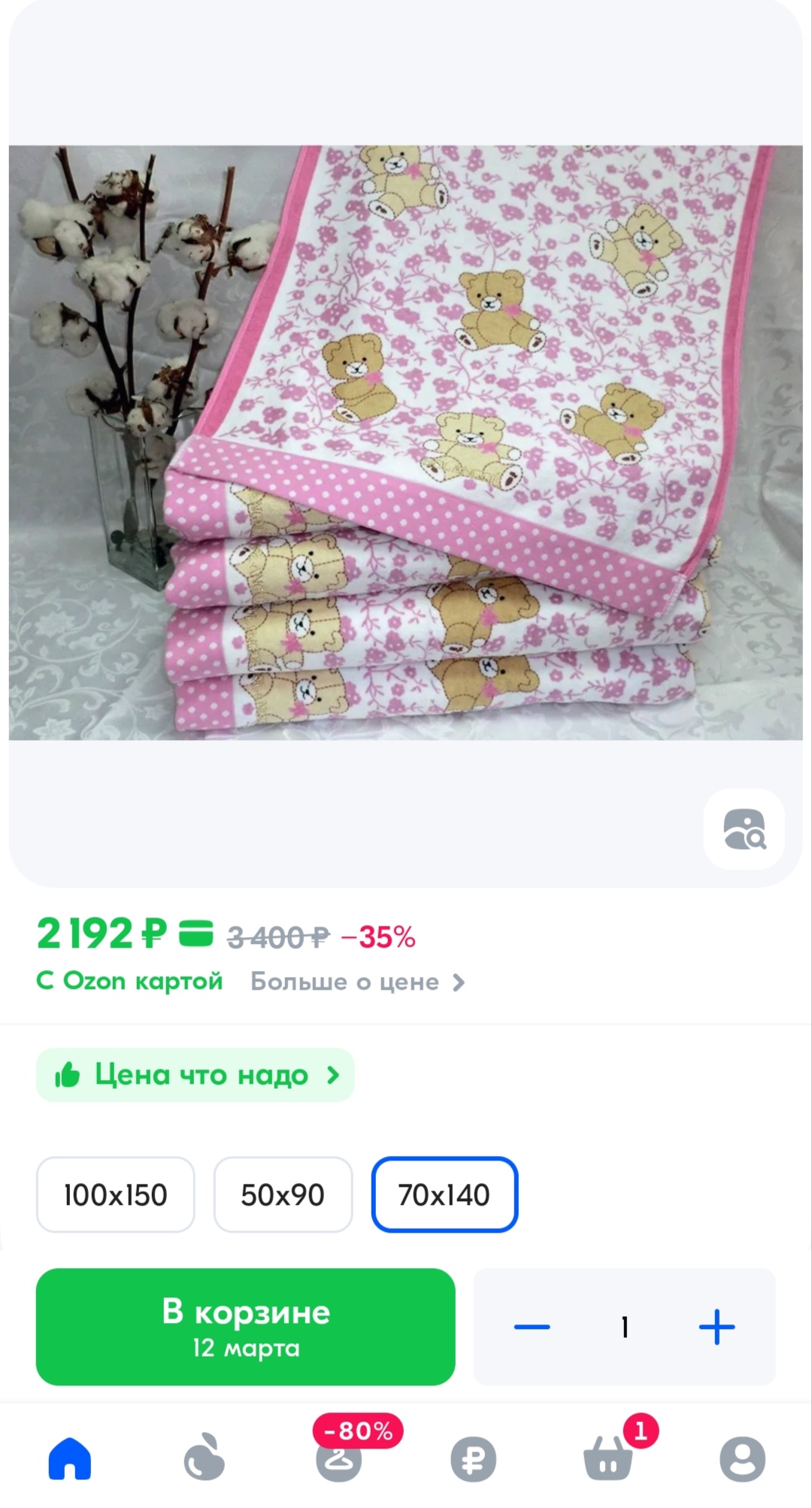Open the profile tab
Screen dimensions: 812x1508
tap(742, 1459)
